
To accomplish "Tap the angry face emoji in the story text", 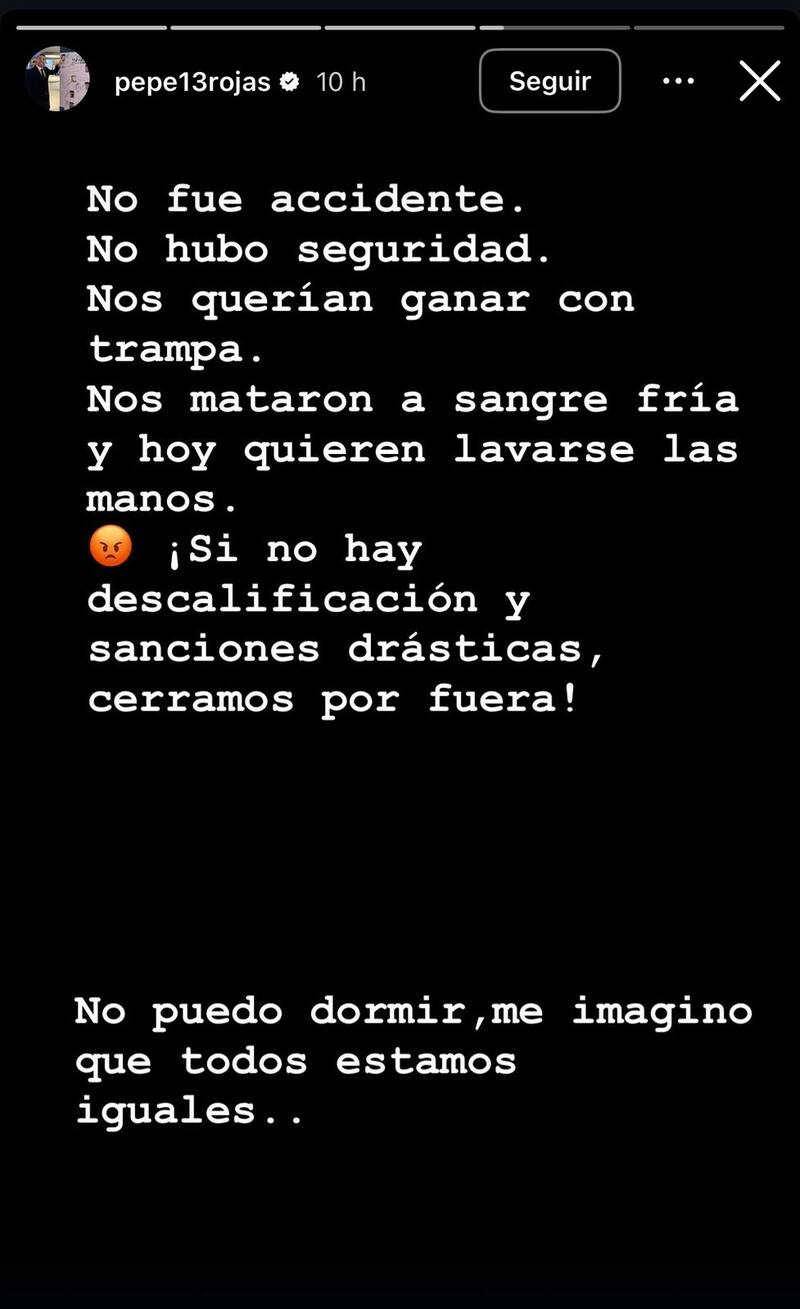I will coord(112,546).
